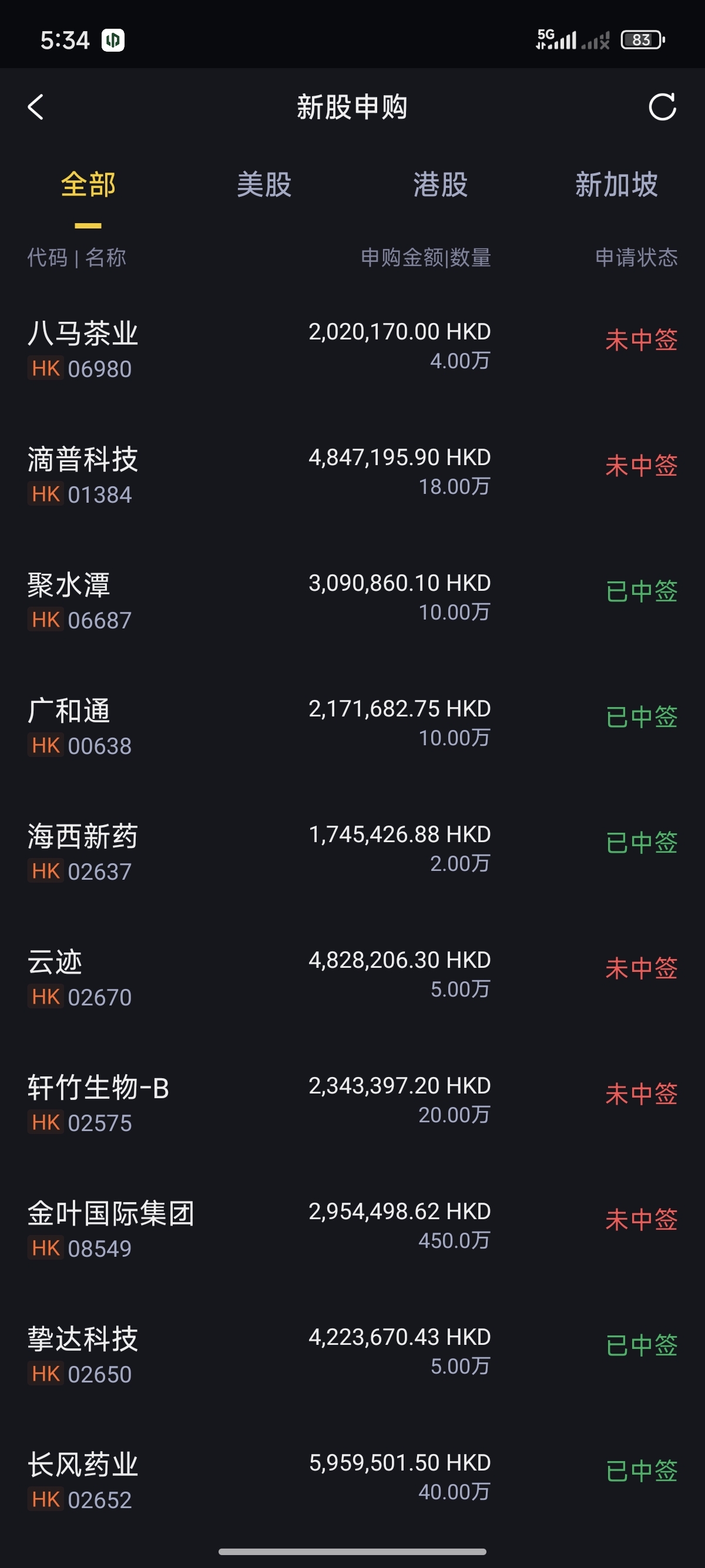
Task: Select the 全部 tab
Action: (88, 184)
